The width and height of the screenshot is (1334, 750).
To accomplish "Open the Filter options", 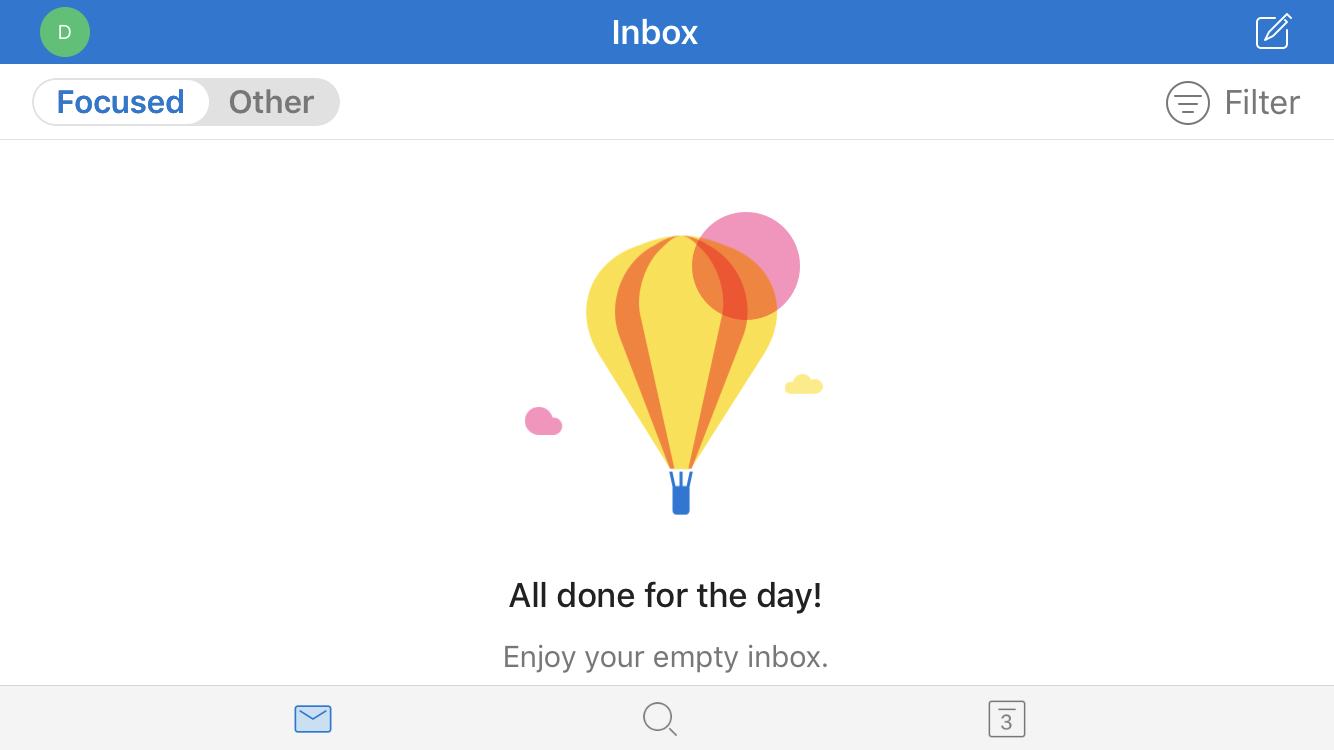I will pos(1233,102).
